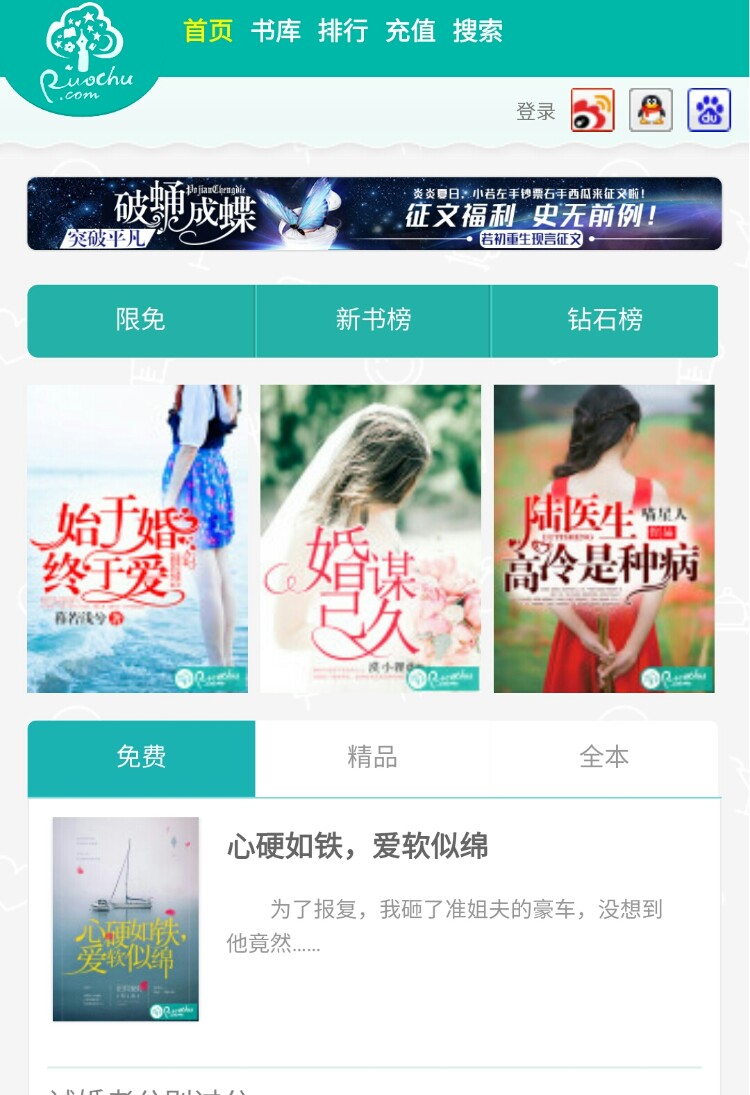Image resolution: width=750 pixels, height=1095 pixels.
Task: Select the 免费 tab
Action: (143, 758)
